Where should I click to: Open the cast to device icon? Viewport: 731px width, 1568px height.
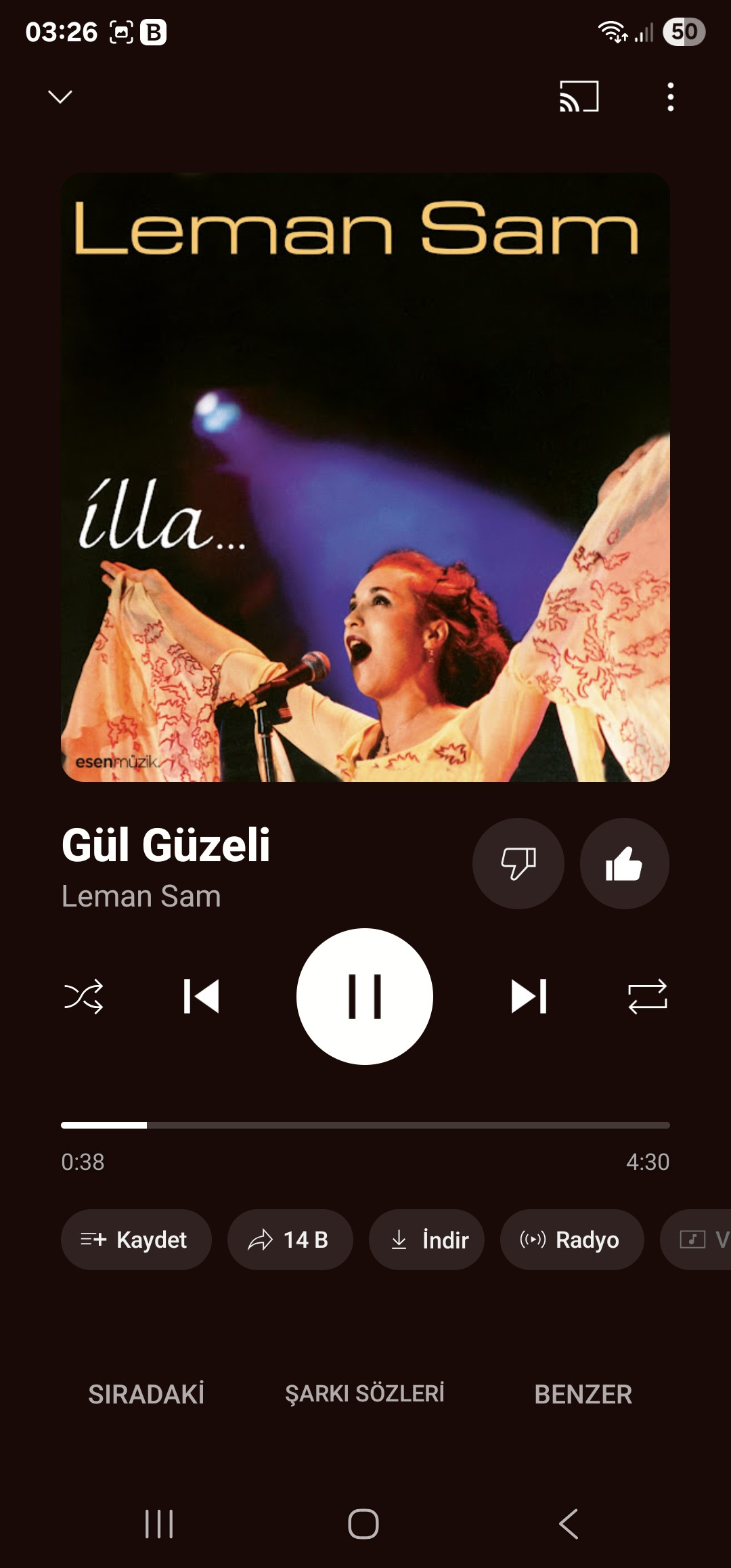(x=579, y=97)
